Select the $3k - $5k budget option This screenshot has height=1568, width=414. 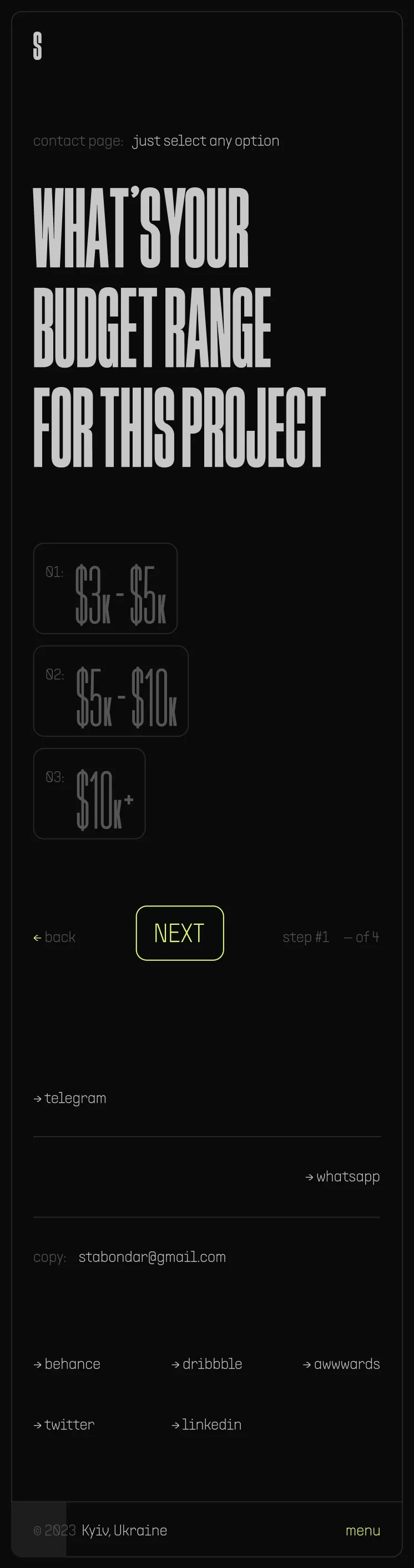(x=105, y=588)
